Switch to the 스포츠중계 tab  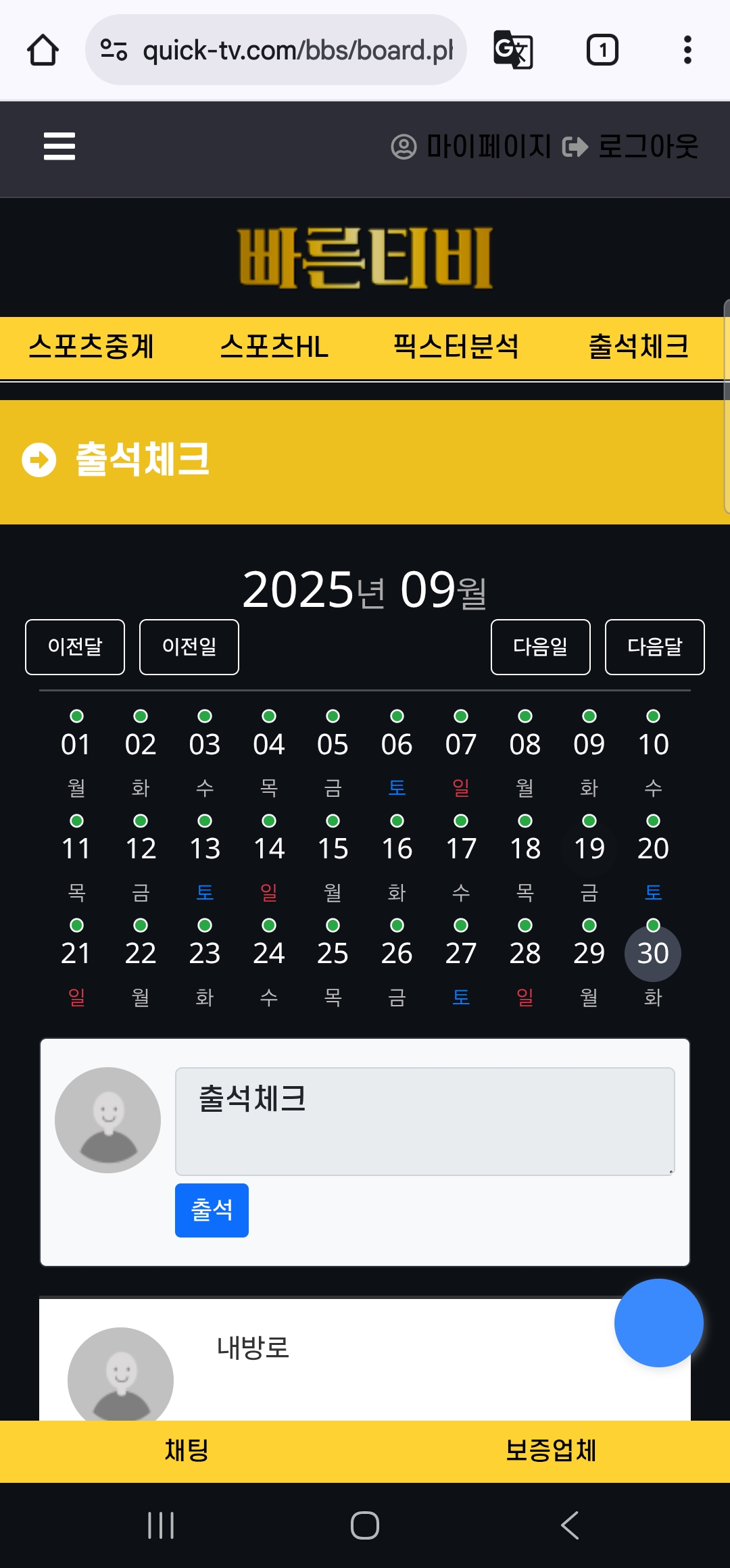91,347
